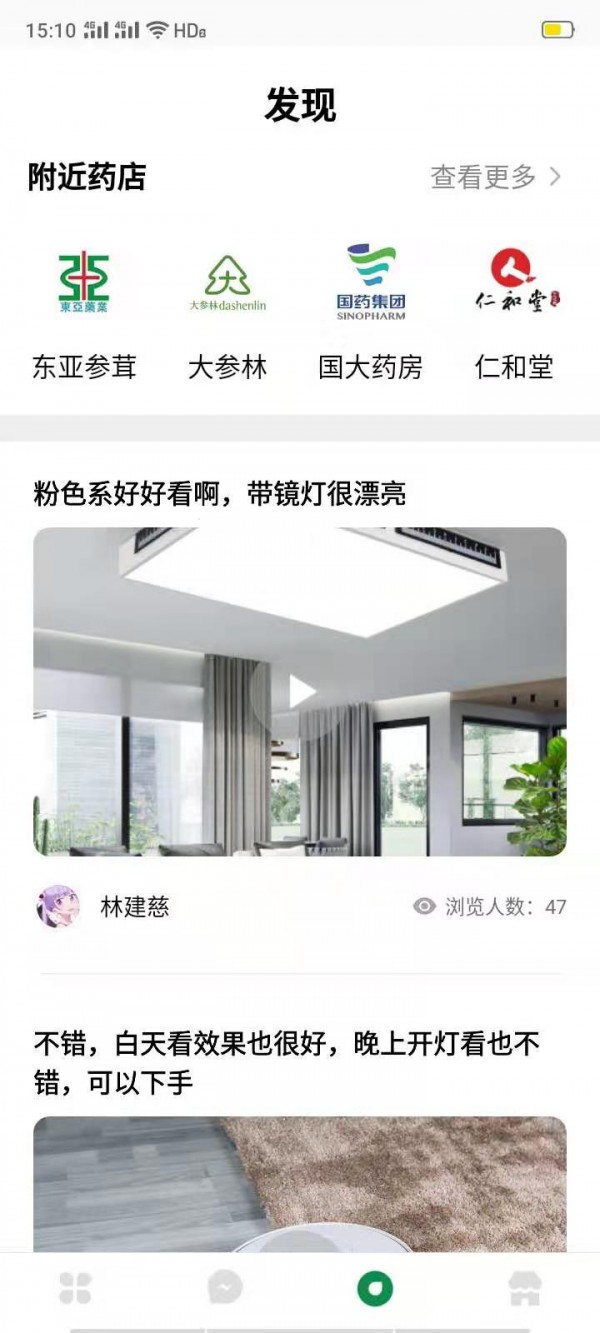Tap the green discover tab

(x=375, y=1287)
